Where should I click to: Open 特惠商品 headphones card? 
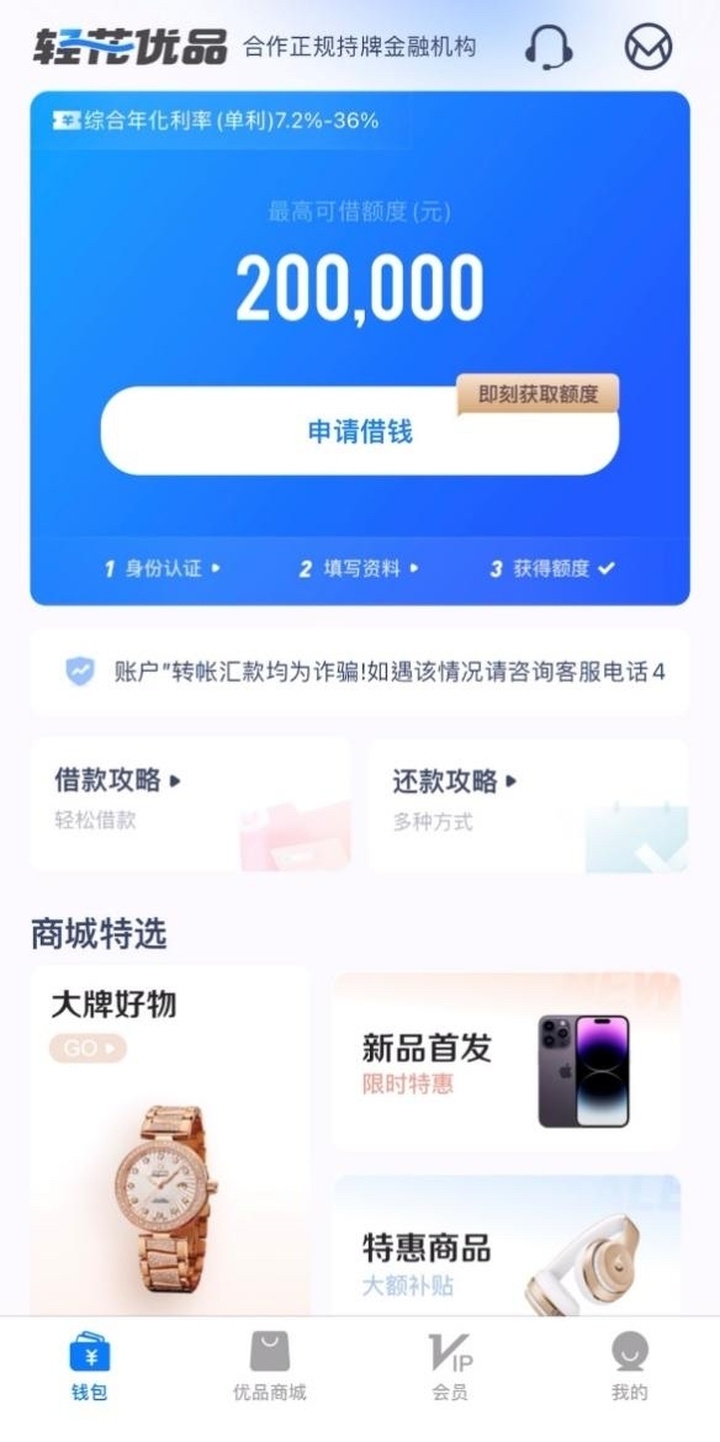click(507, 1250)
